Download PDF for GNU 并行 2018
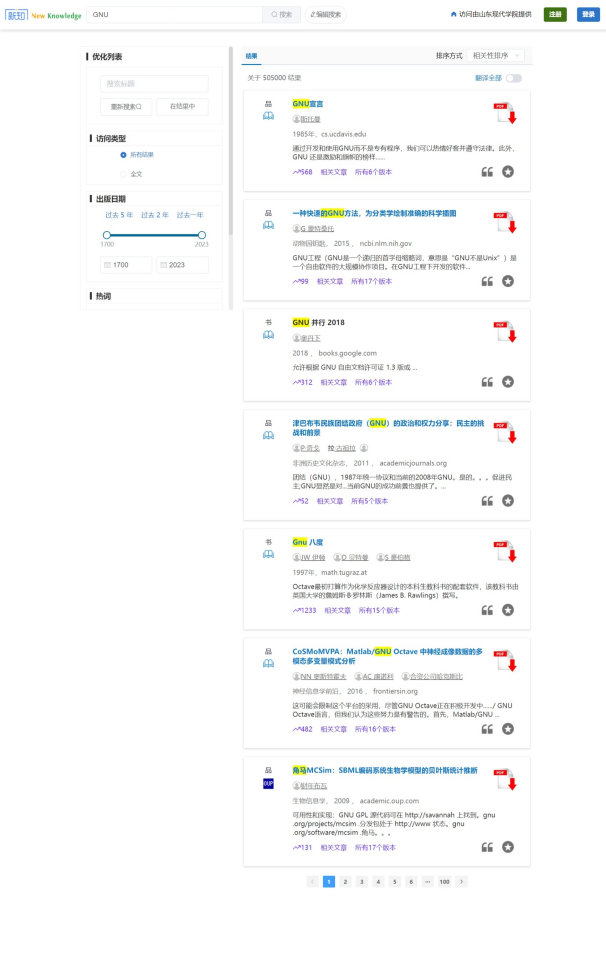This screenshot has width=606, height=953. click(x=505, y=331)
